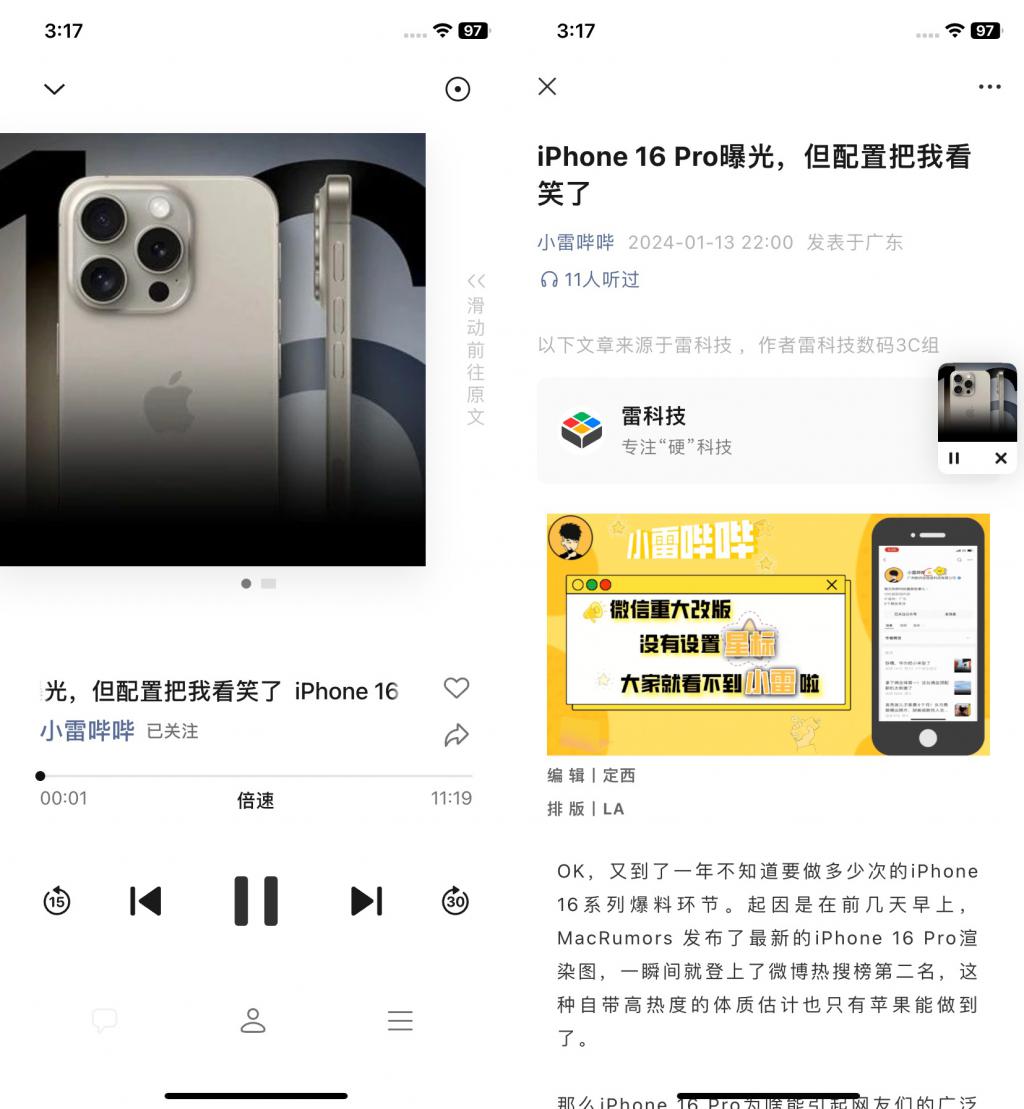Image resolution: width=1024 pixels, height=1109 pixels.
Task: Collapse the audio player with the down chevron
Action: coord(54,89)
